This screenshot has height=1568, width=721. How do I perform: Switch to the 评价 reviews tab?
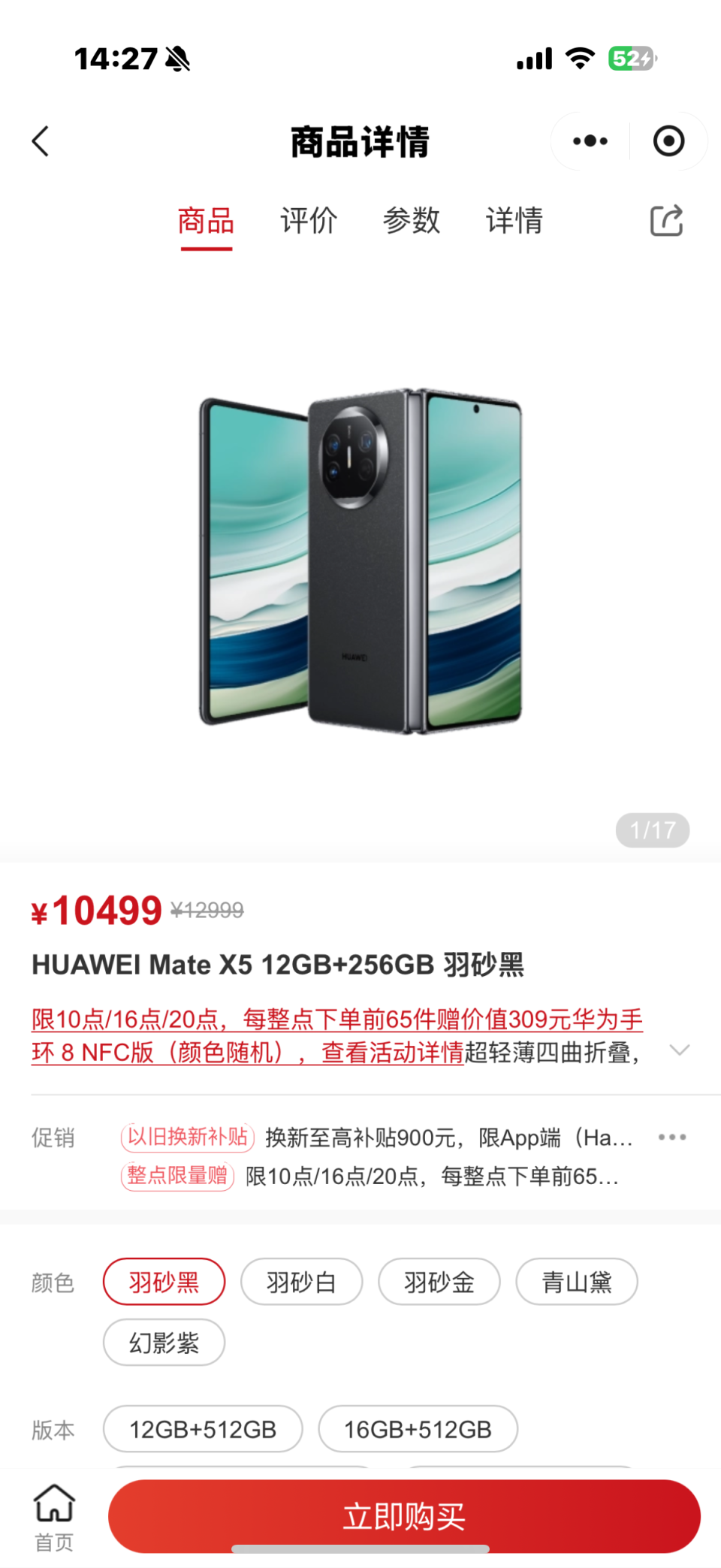pyautogui.click(x=307, y=221)
